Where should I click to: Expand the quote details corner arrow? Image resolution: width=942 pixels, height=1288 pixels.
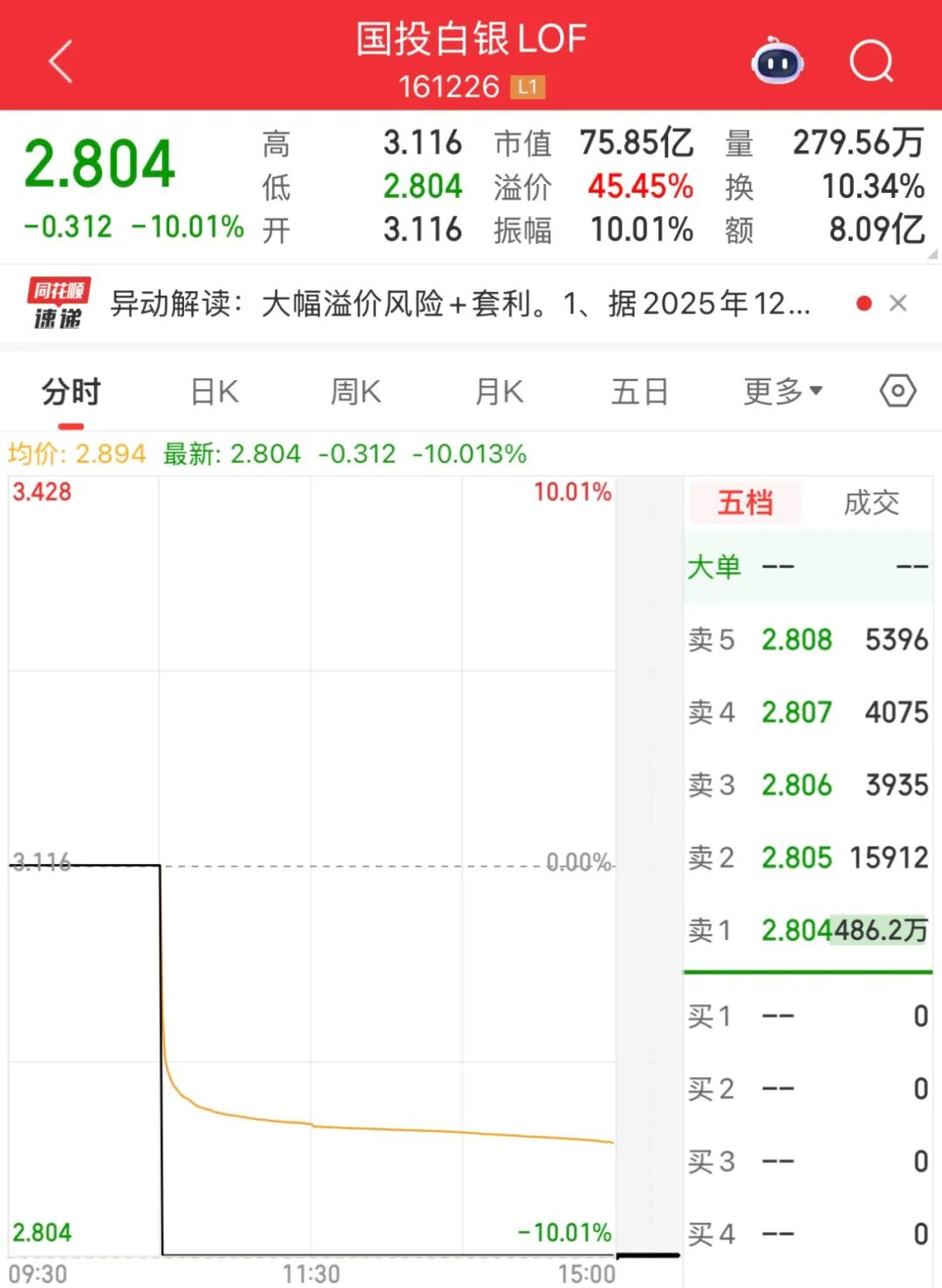tap(932, 255)
